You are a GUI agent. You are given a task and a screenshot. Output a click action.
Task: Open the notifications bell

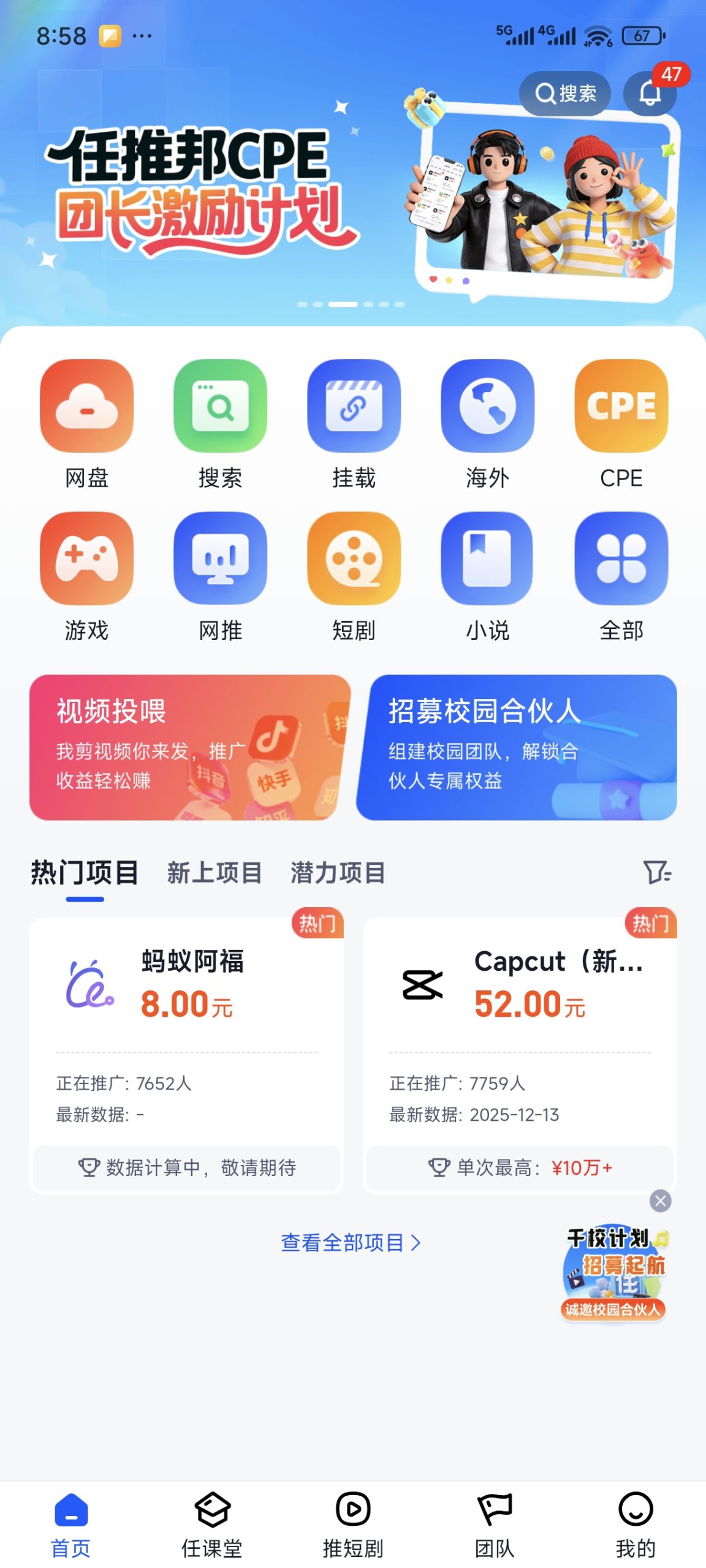tap(650, 94)
